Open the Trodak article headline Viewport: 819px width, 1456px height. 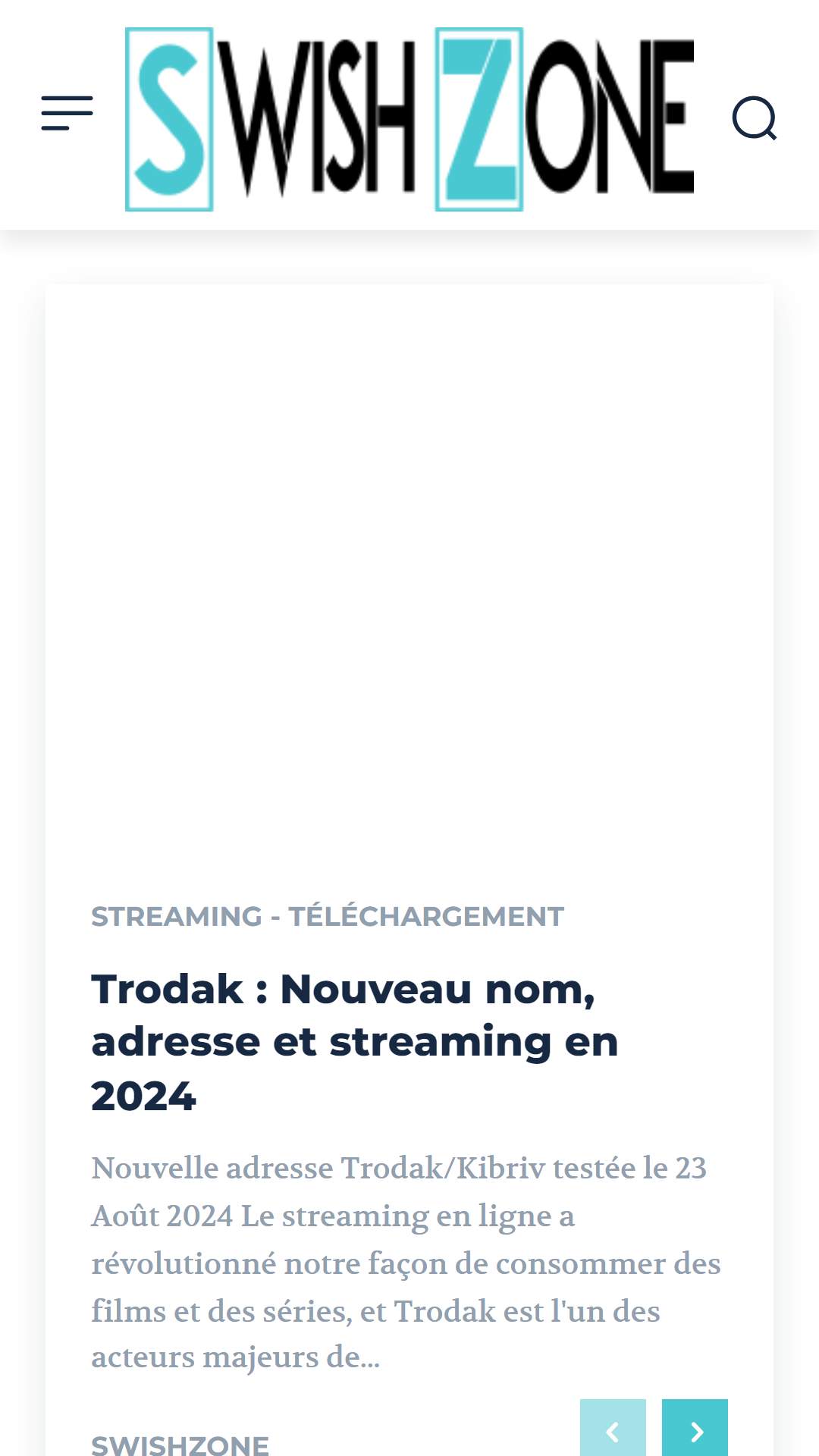tap(355, 1042)
